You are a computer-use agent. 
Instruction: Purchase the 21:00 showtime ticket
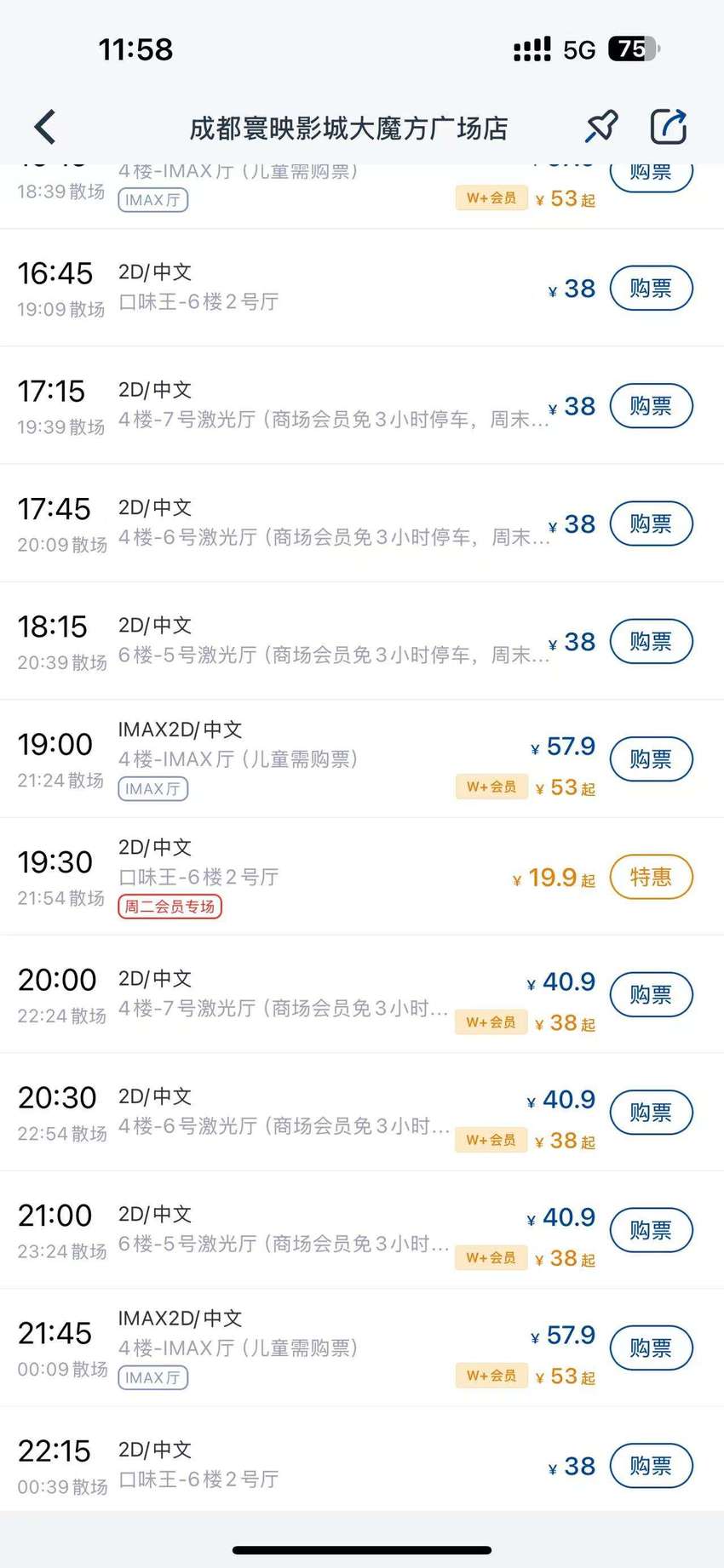click(x=652, y=1230)
